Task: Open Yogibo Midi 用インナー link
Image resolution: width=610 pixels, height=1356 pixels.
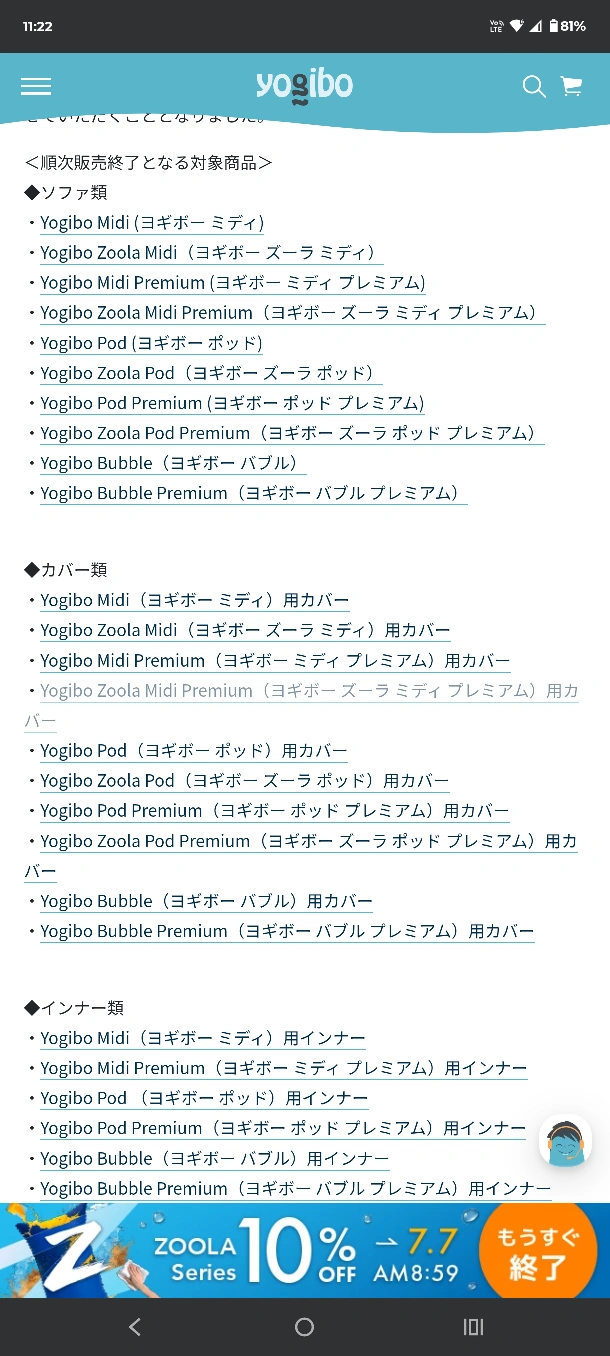Action: click(x=203, y=1038)
